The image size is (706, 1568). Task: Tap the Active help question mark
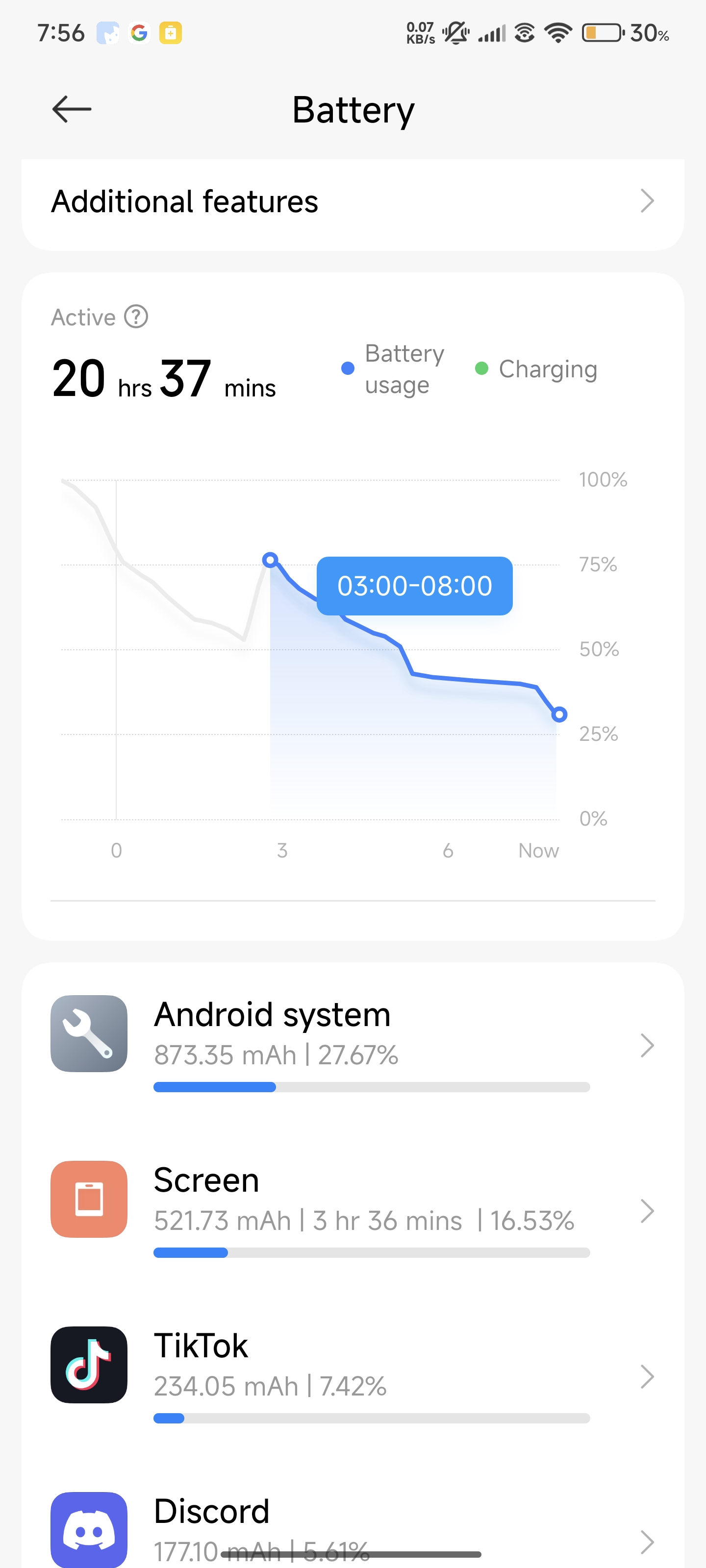(x=136, y=317)
